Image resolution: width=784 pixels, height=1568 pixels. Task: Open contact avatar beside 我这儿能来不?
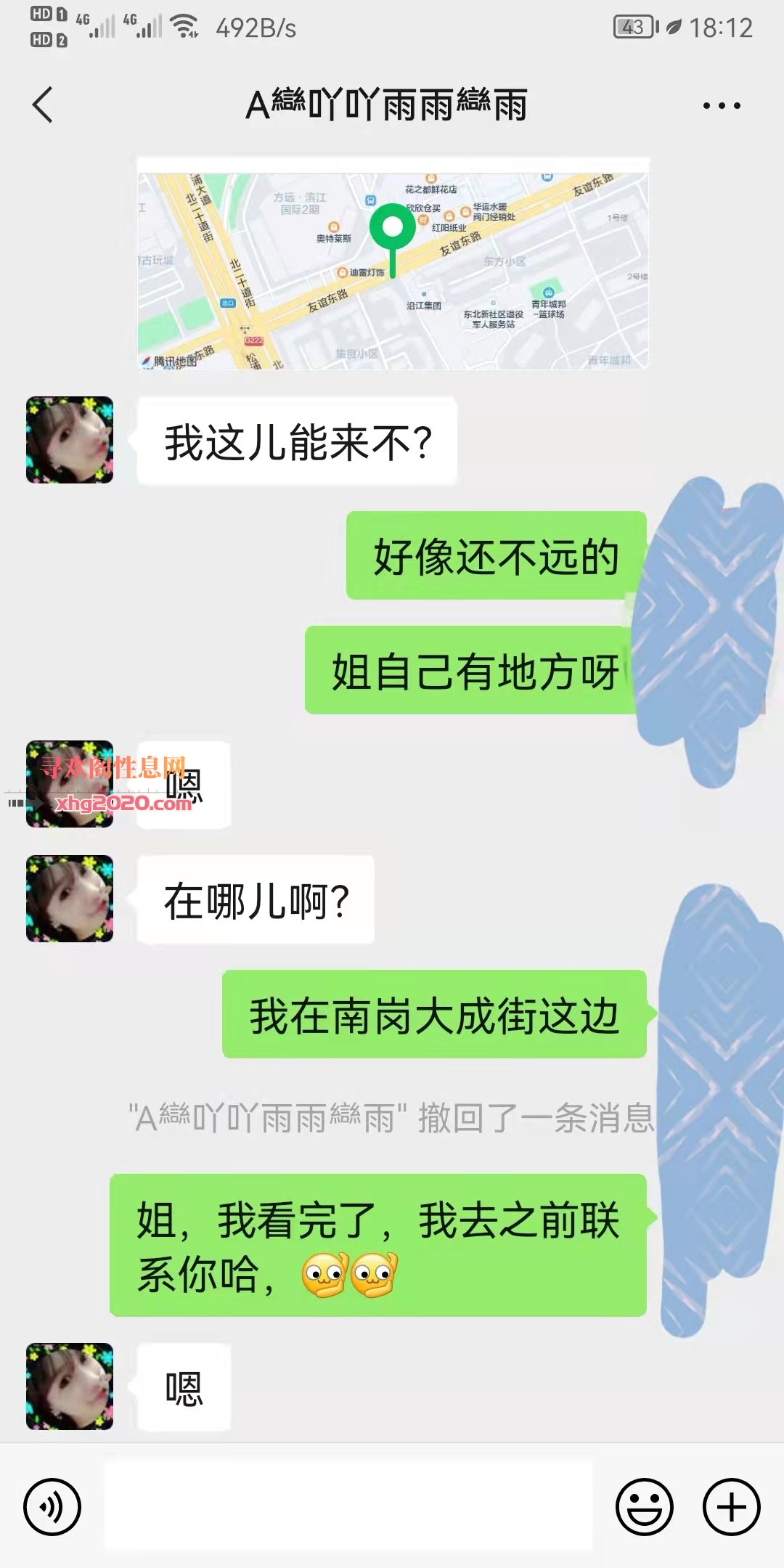70,440
